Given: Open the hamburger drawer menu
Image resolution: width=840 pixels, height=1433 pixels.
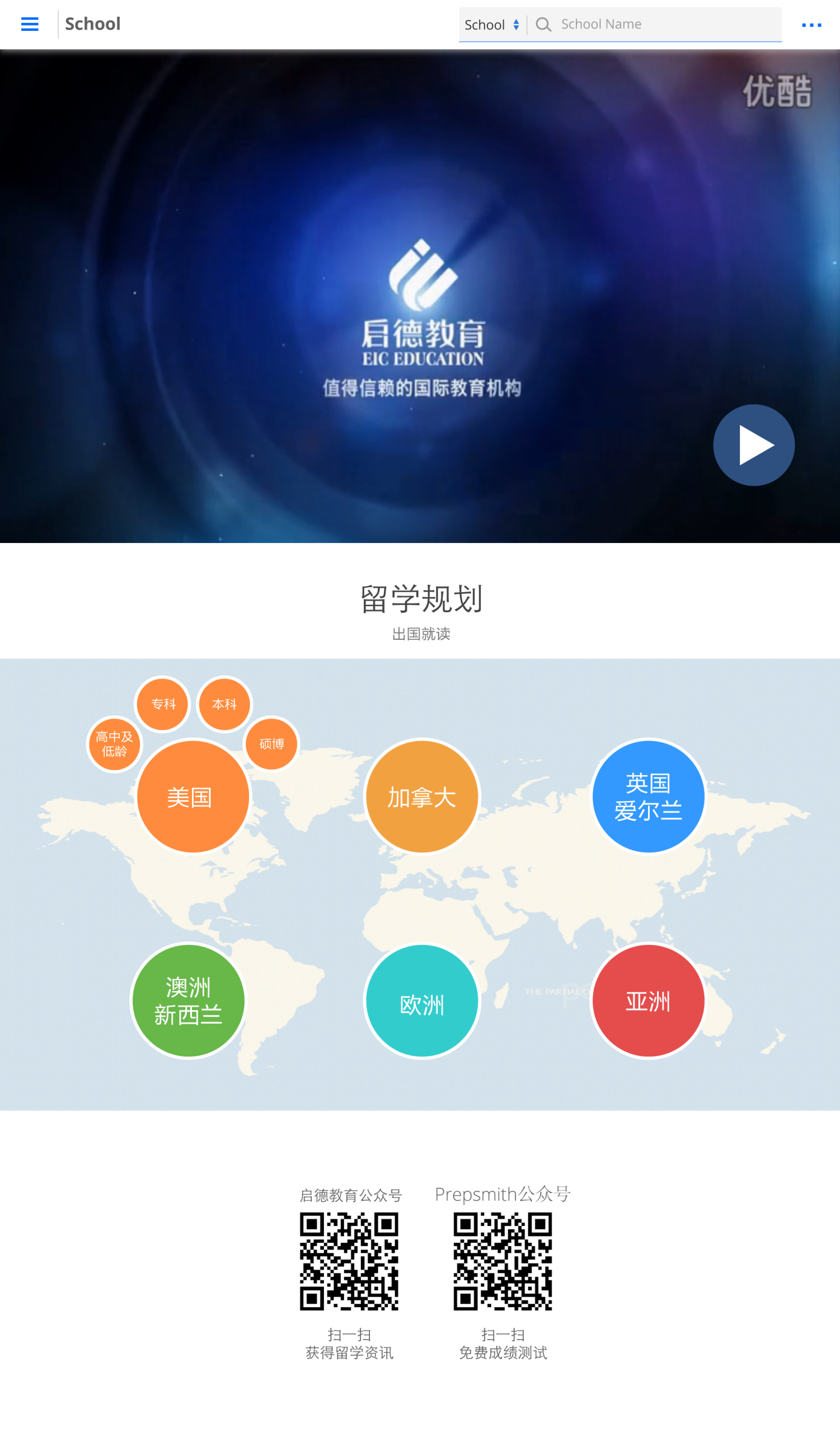Looking at the screenshot, I should (30, 25).
